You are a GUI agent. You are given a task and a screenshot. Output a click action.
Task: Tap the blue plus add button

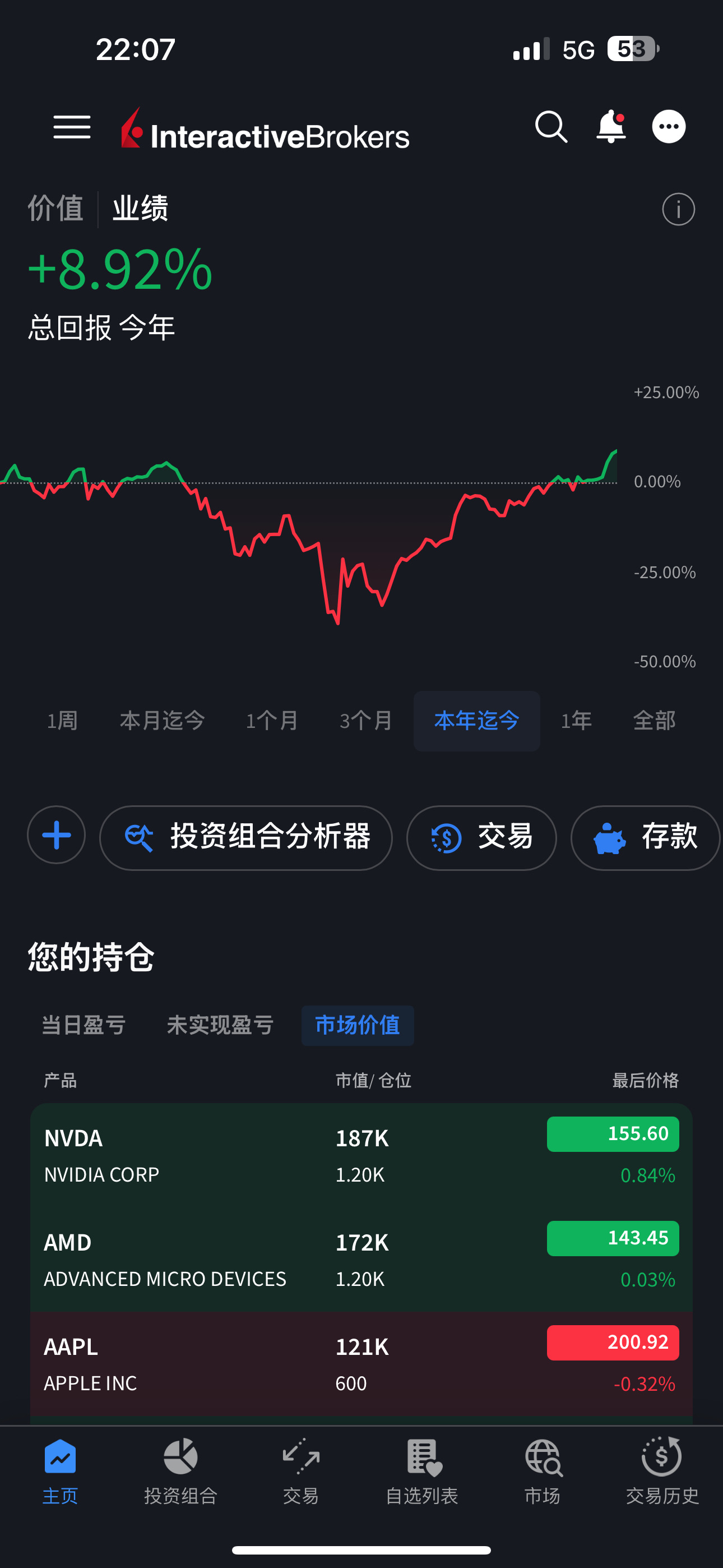pos(57,835)
